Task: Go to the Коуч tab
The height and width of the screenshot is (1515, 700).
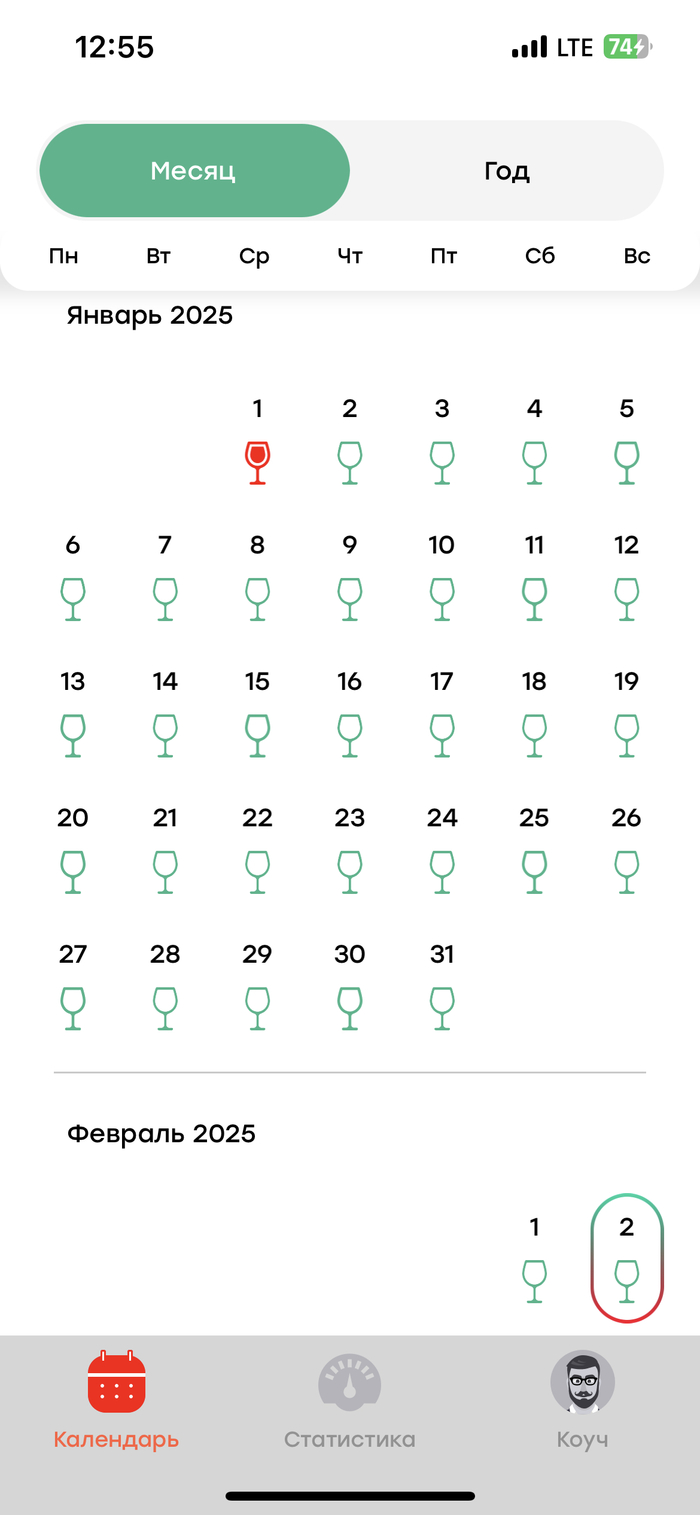Action: click(583, 1402)
